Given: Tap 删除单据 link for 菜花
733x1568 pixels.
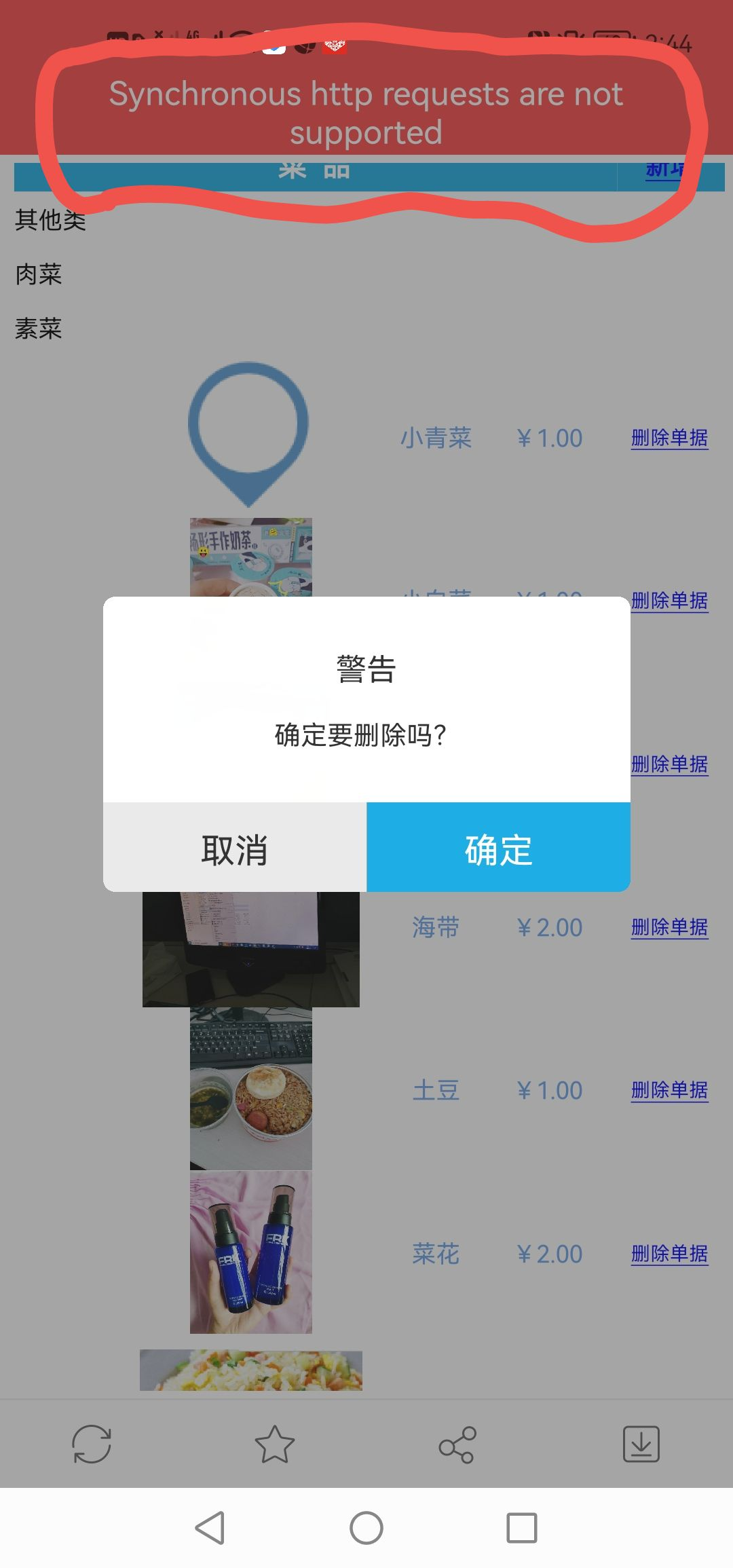Looking at the screenshot, I should [x=669, y=1253].
